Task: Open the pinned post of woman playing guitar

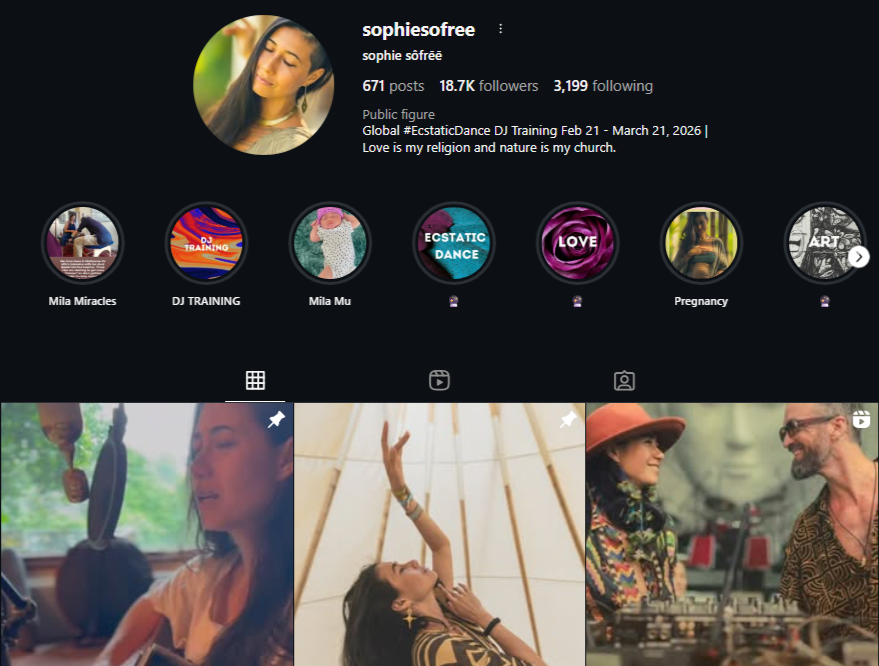Action: click(x=146, y=535)
